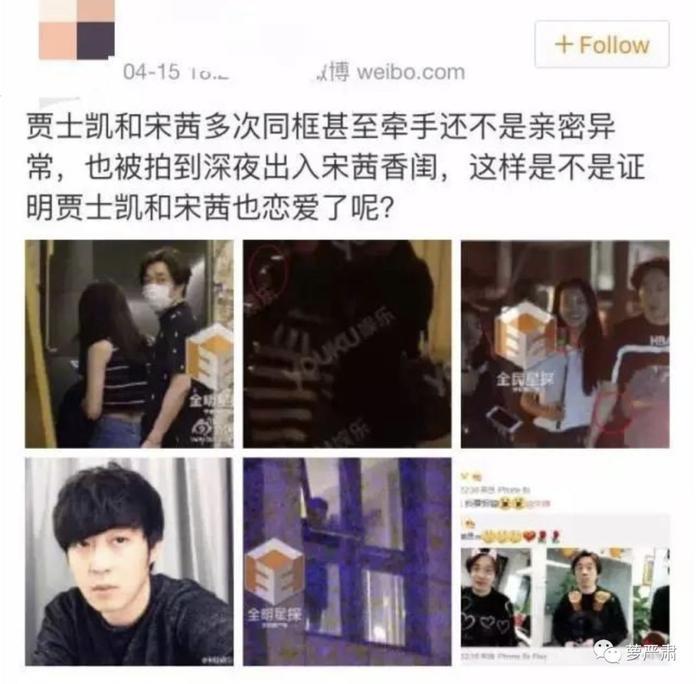Open the weibo.com source link

(x=411, y=72)
